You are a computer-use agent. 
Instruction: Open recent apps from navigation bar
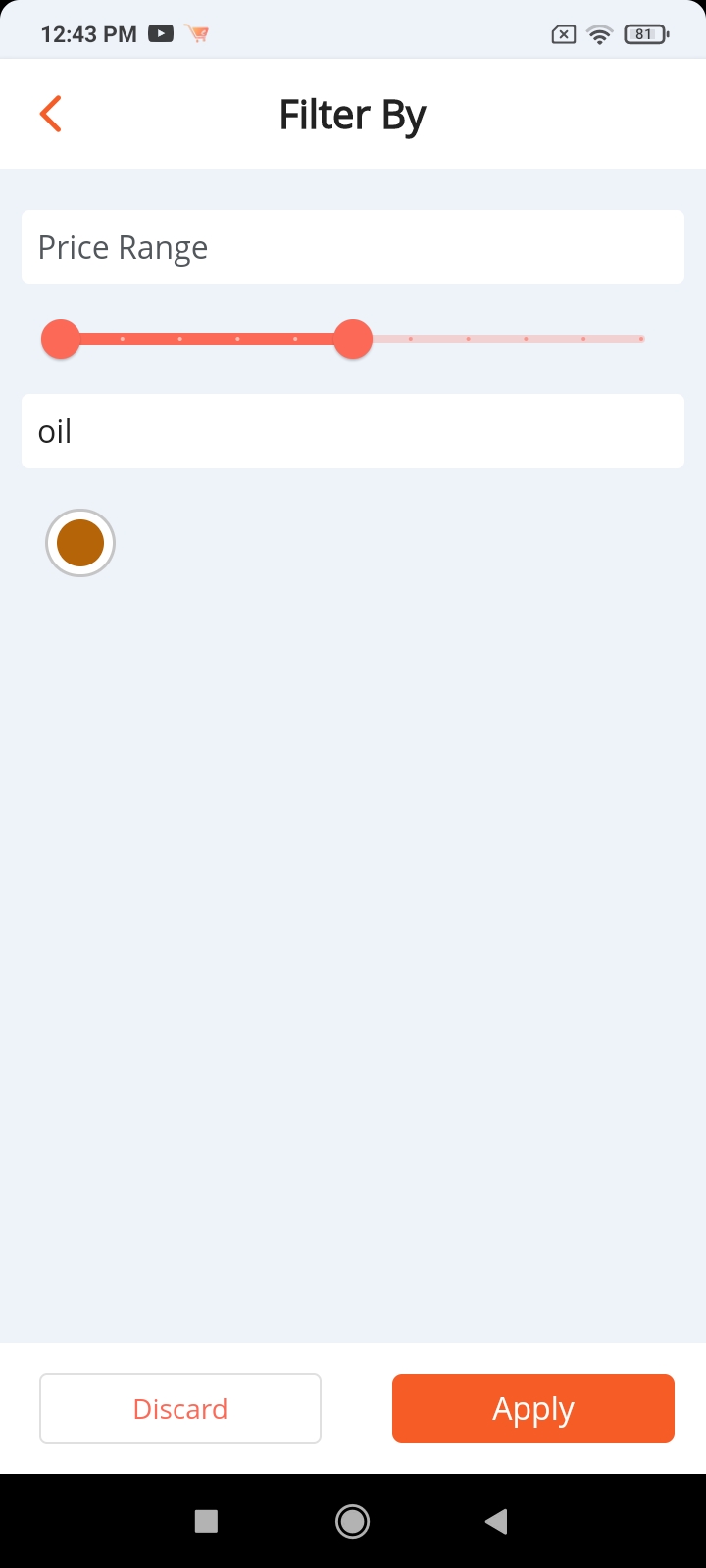click(x=206, y=1521)
